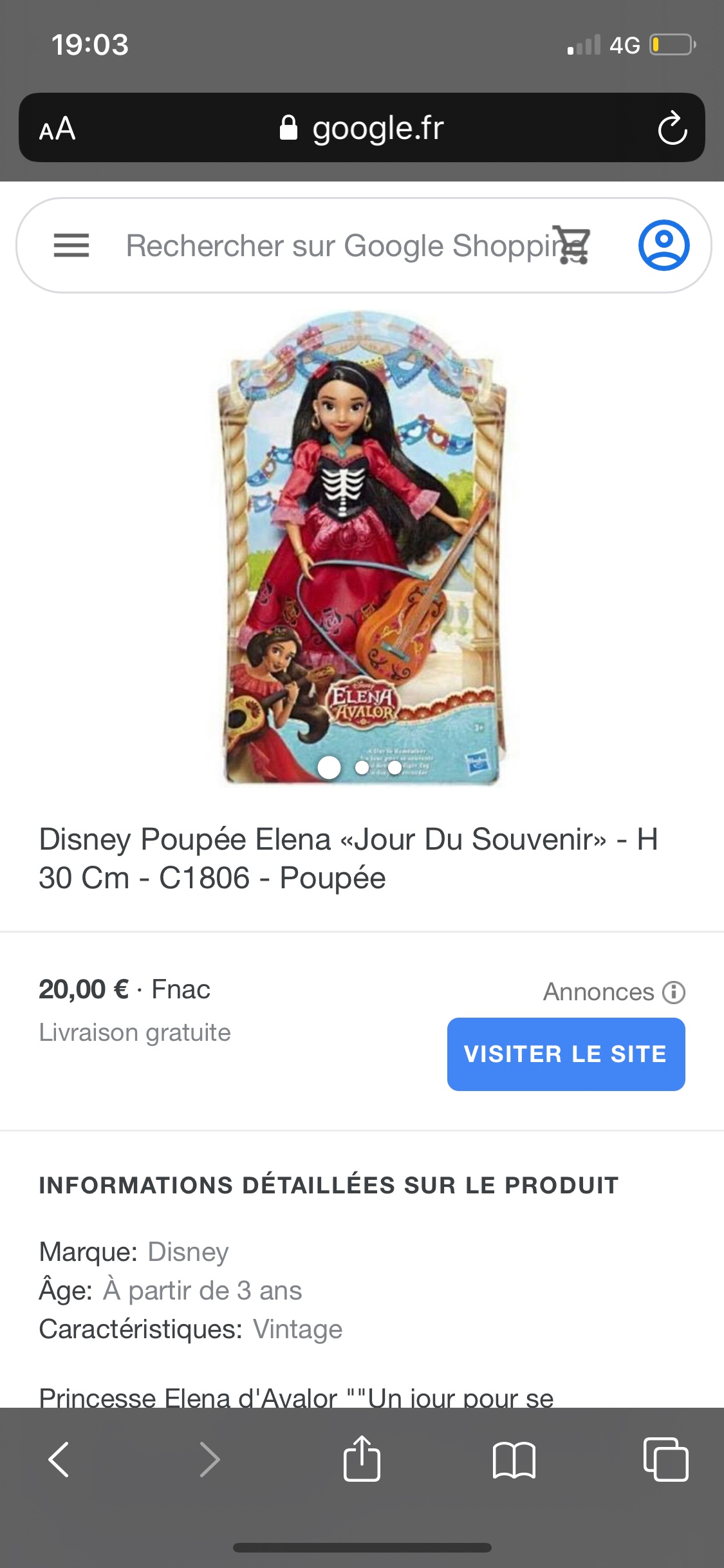The image size is (724, 1568).
Task: Open the hamburger menu
Action: (x=71, y=245)
